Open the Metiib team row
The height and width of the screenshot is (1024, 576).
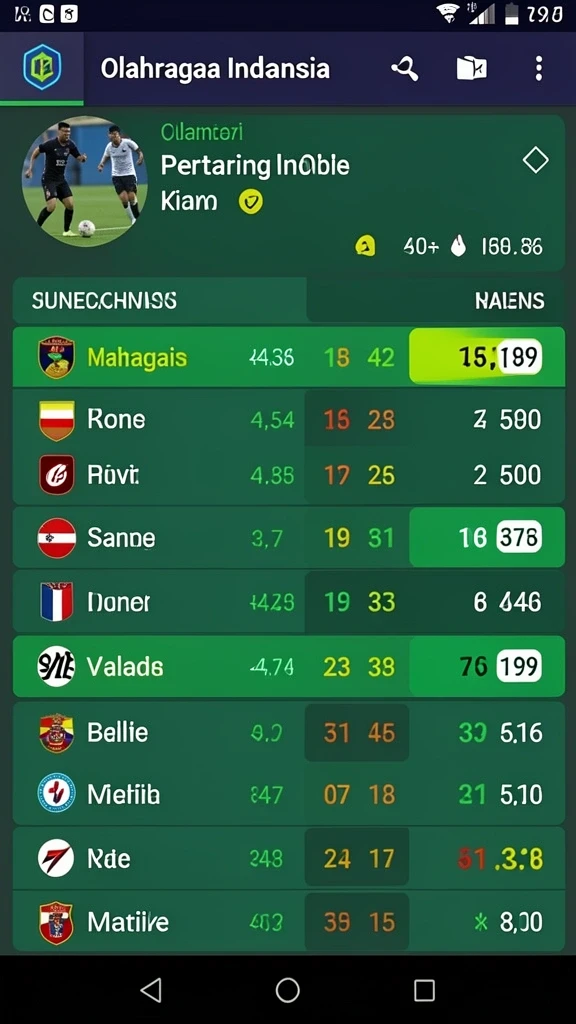[x=289, y=793]
